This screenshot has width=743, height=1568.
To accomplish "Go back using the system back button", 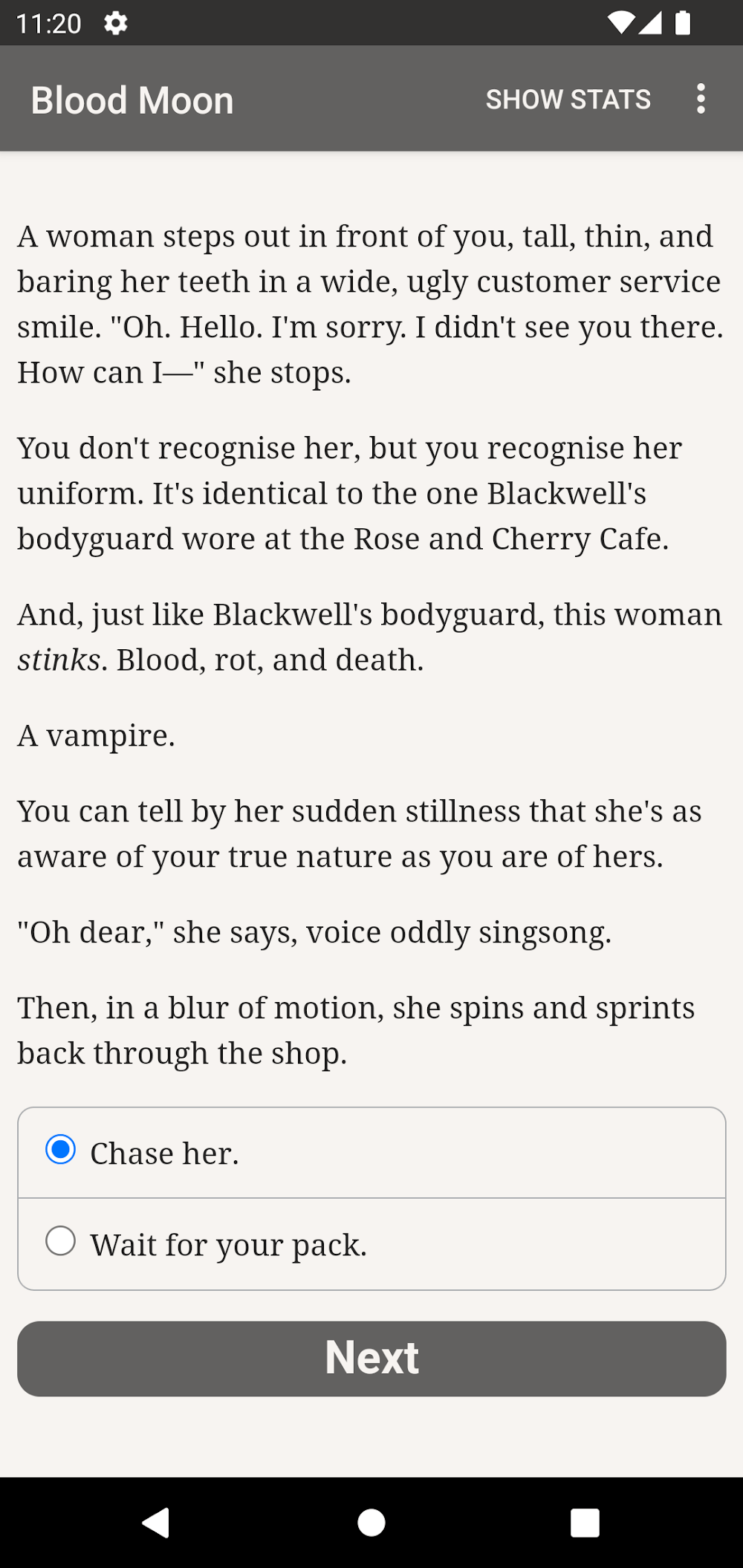I will pos(156,1523).
